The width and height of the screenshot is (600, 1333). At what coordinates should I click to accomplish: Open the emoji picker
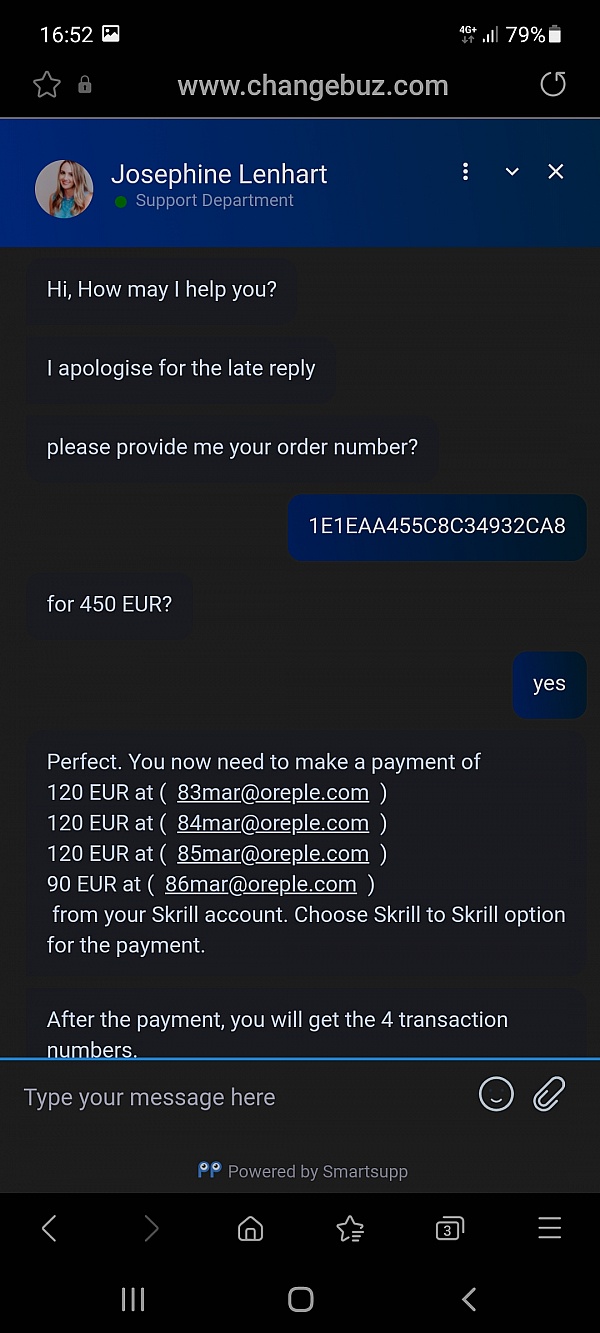[496, 1095]
